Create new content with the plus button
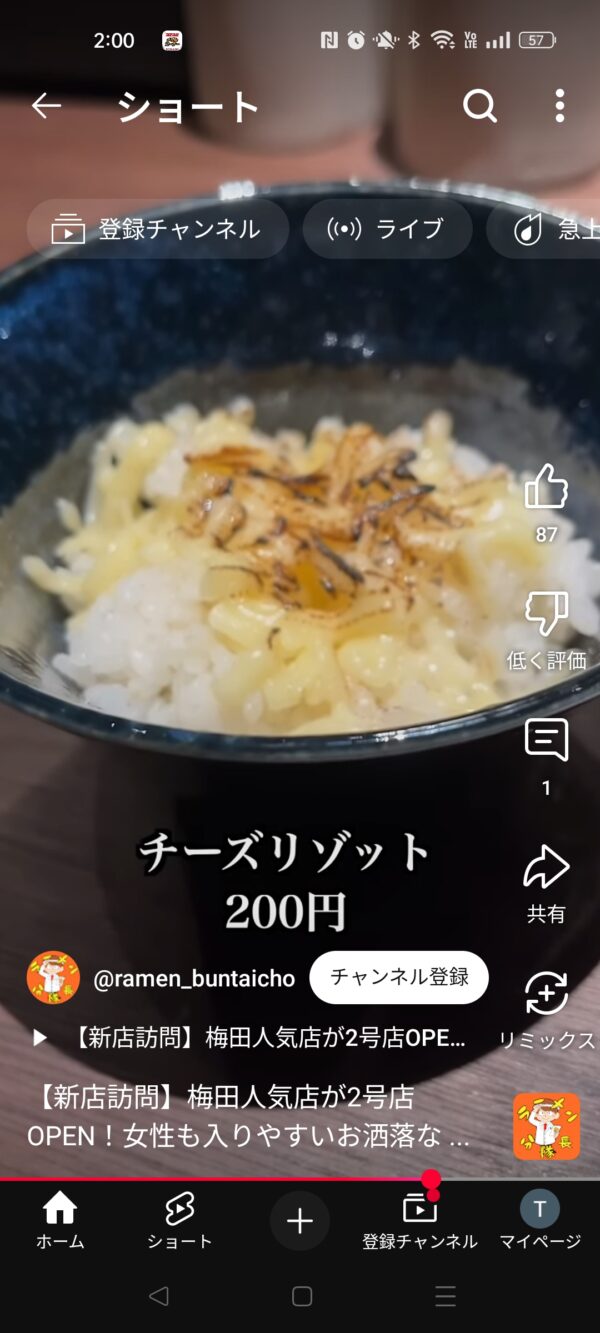This screenshot has width=600, height=1333. (x=300, y=1221)
